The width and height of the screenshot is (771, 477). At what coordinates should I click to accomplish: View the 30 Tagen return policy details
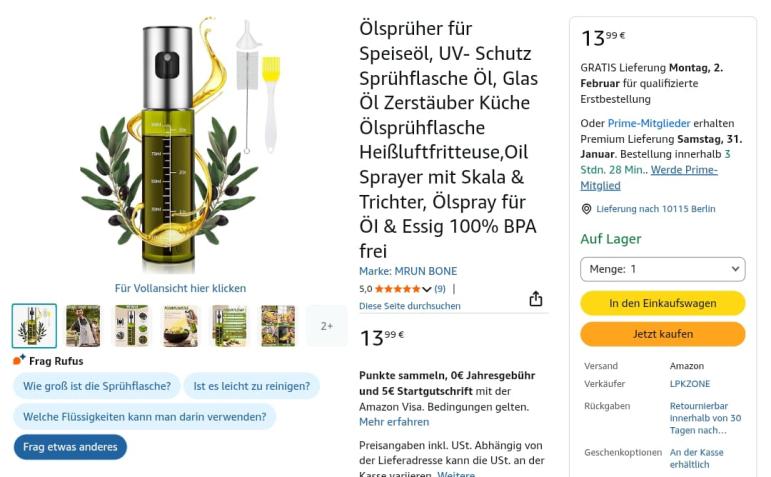click(705, 418)
